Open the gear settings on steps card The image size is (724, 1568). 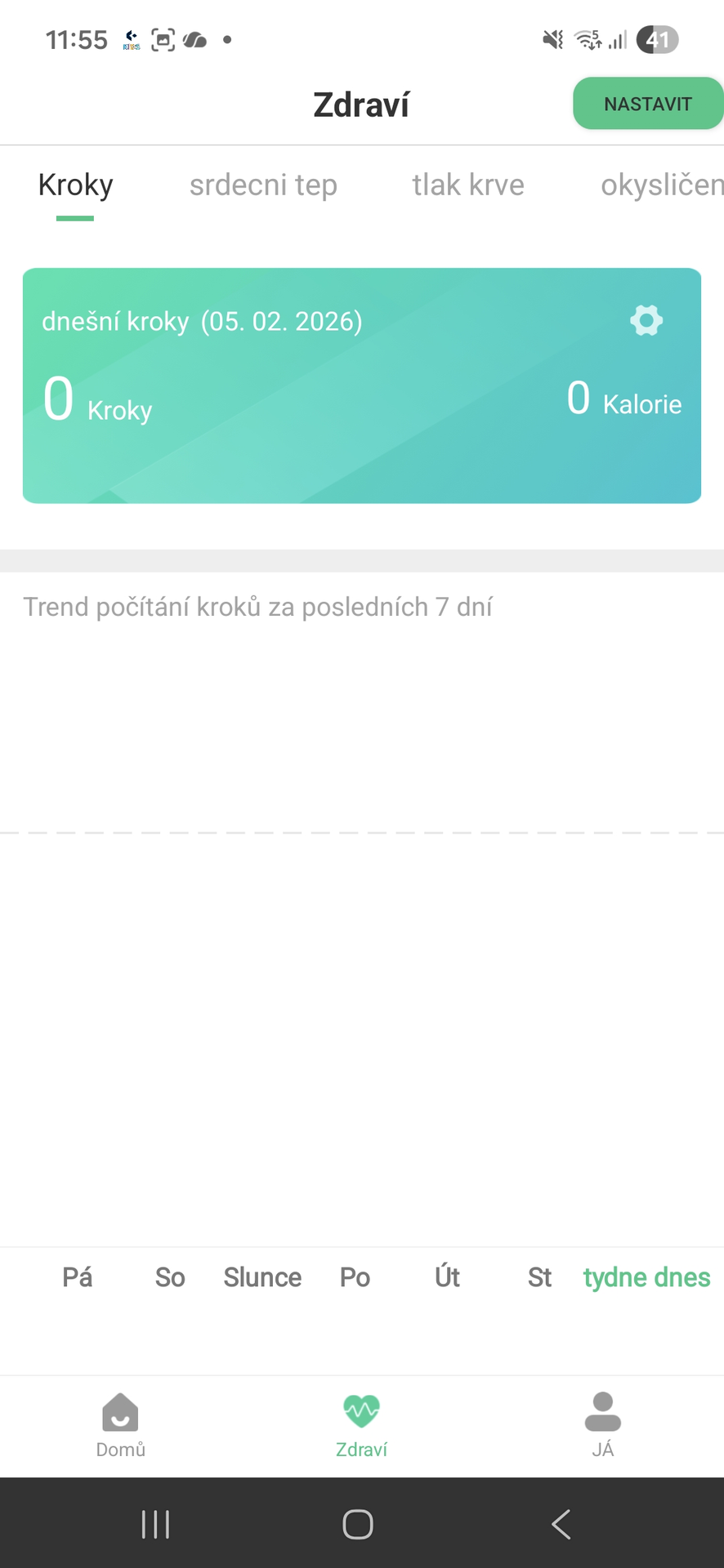click(646, 320)
